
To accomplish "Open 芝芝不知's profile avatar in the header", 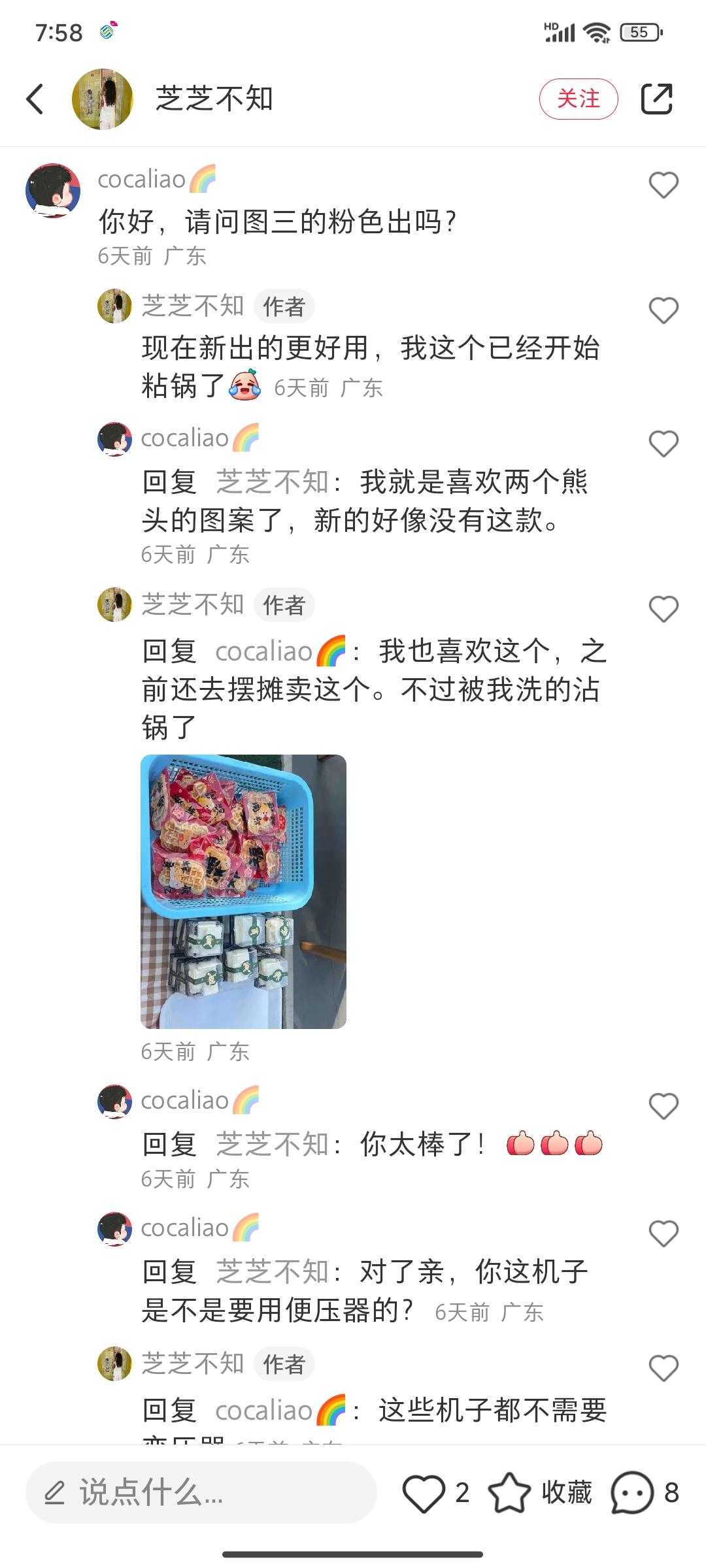I will 103,99.
